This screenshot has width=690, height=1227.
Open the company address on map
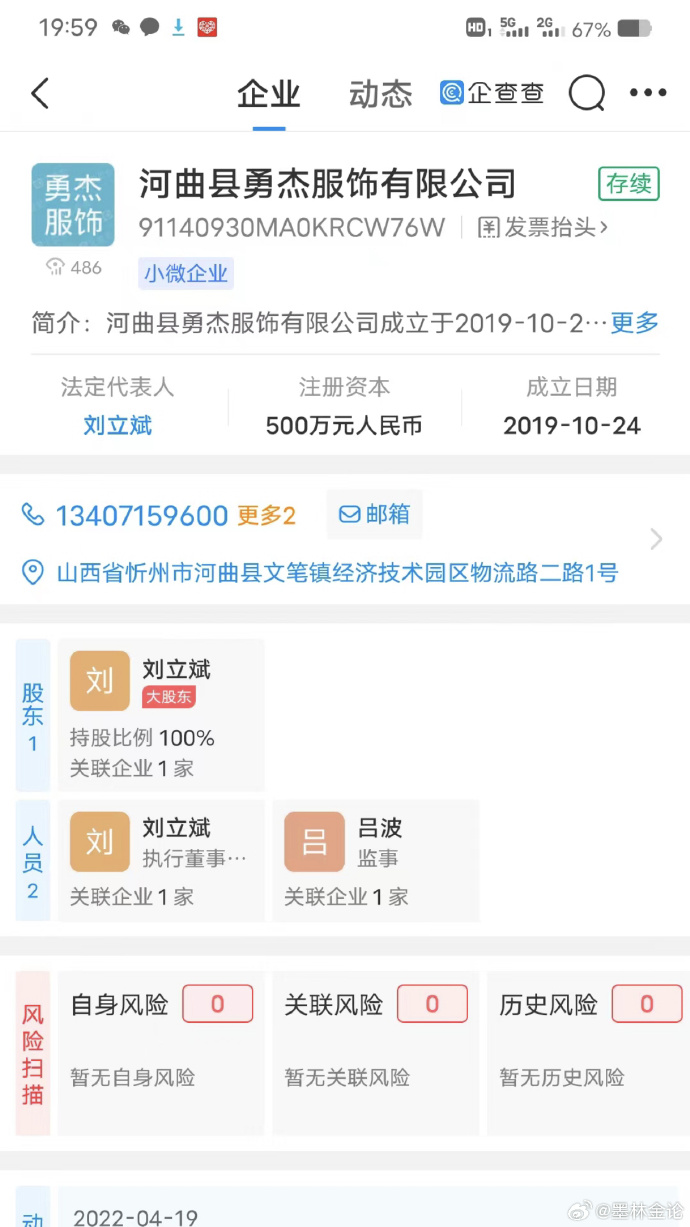coord(336,573)
